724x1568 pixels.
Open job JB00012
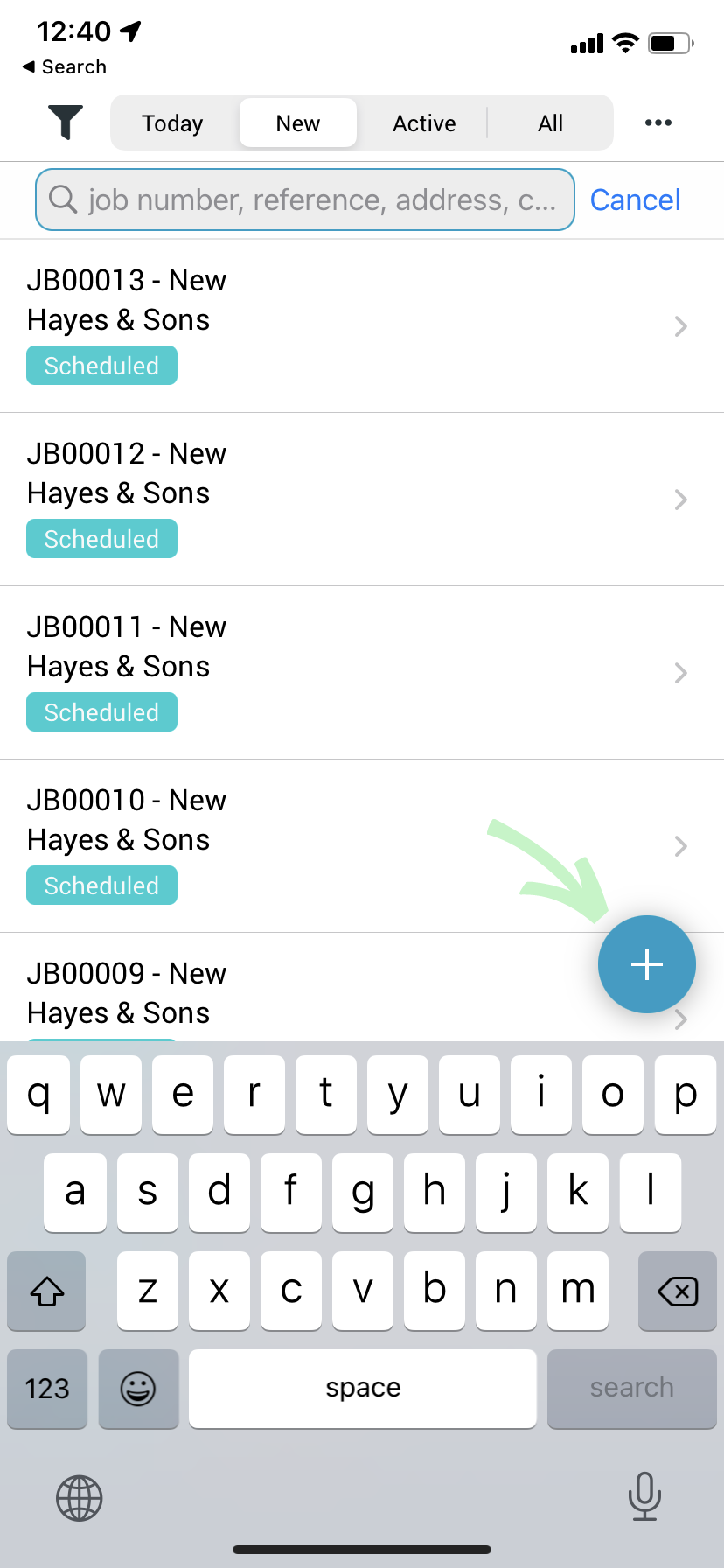click(x=362, y=499)
